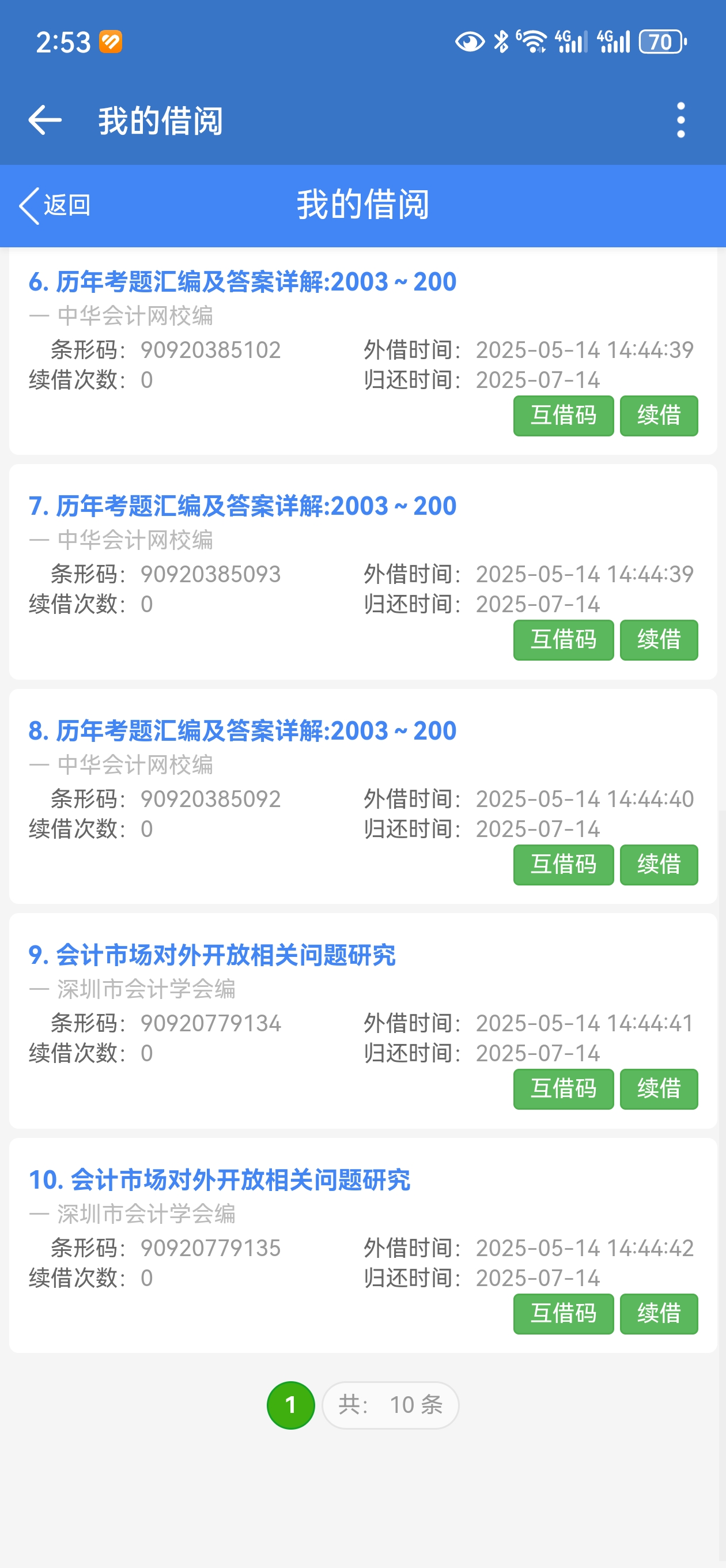726x1568 pixels.
Task: Open book title number 6 历年考题汇编
Action: tap(242, 282)
